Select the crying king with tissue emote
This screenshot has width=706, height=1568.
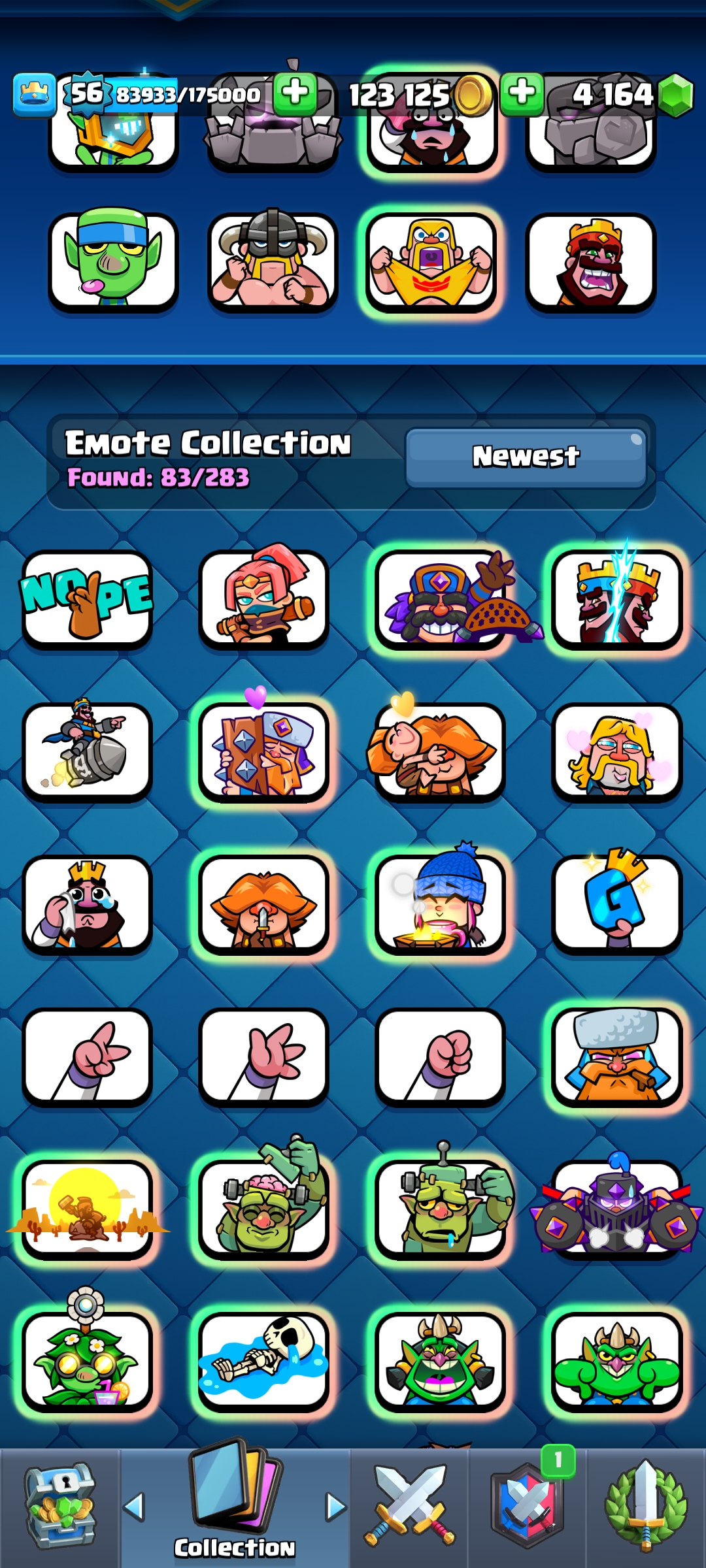click(87, 905)
